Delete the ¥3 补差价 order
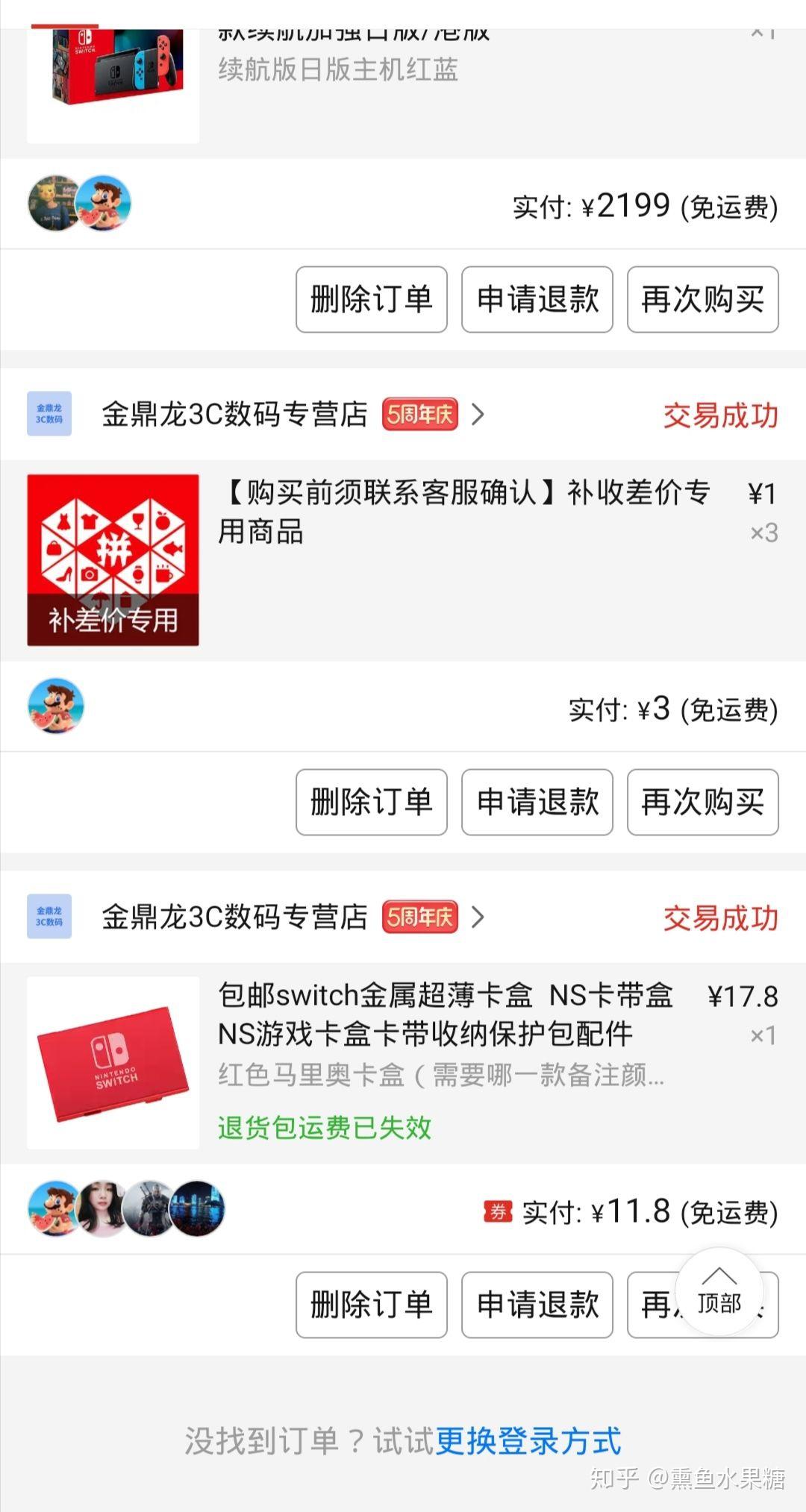This screenshot has width=806, height=1512. coord(371,802)
